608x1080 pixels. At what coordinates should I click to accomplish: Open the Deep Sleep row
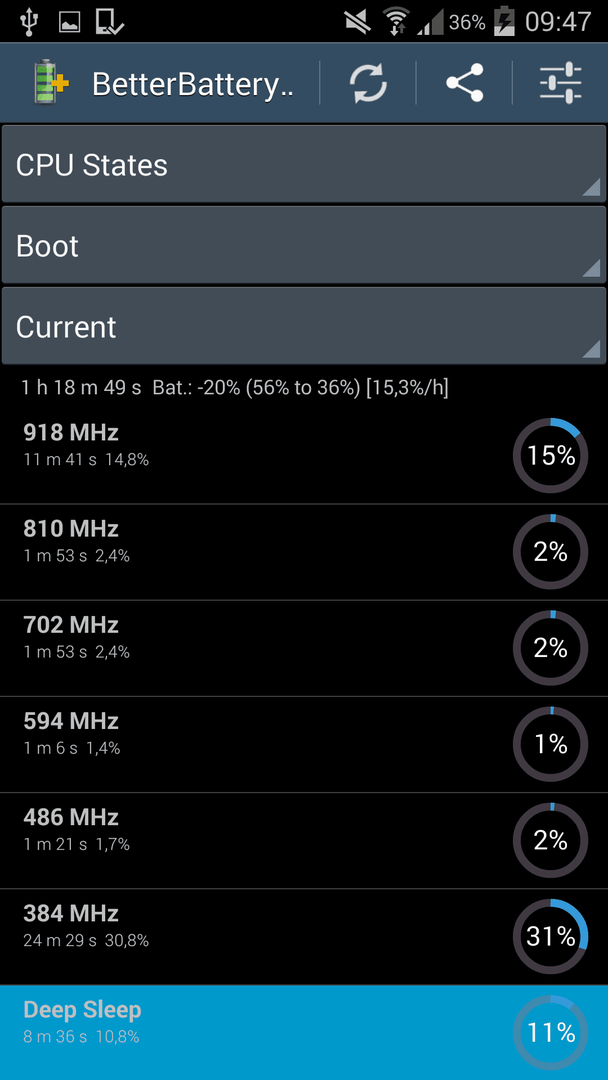click(304, 1032)
